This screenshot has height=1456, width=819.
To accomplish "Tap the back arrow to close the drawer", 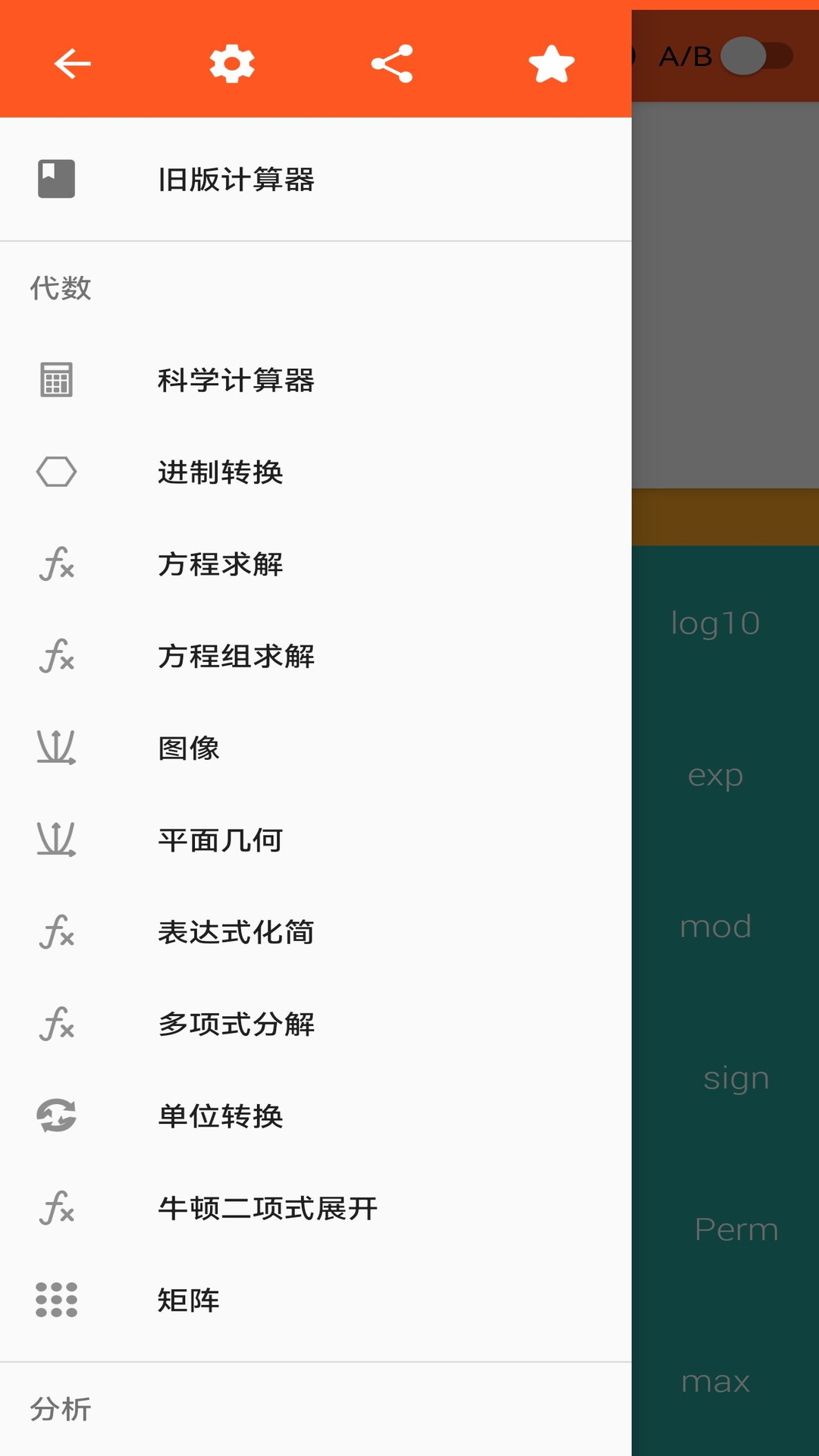I will click(x=72, y=63).
